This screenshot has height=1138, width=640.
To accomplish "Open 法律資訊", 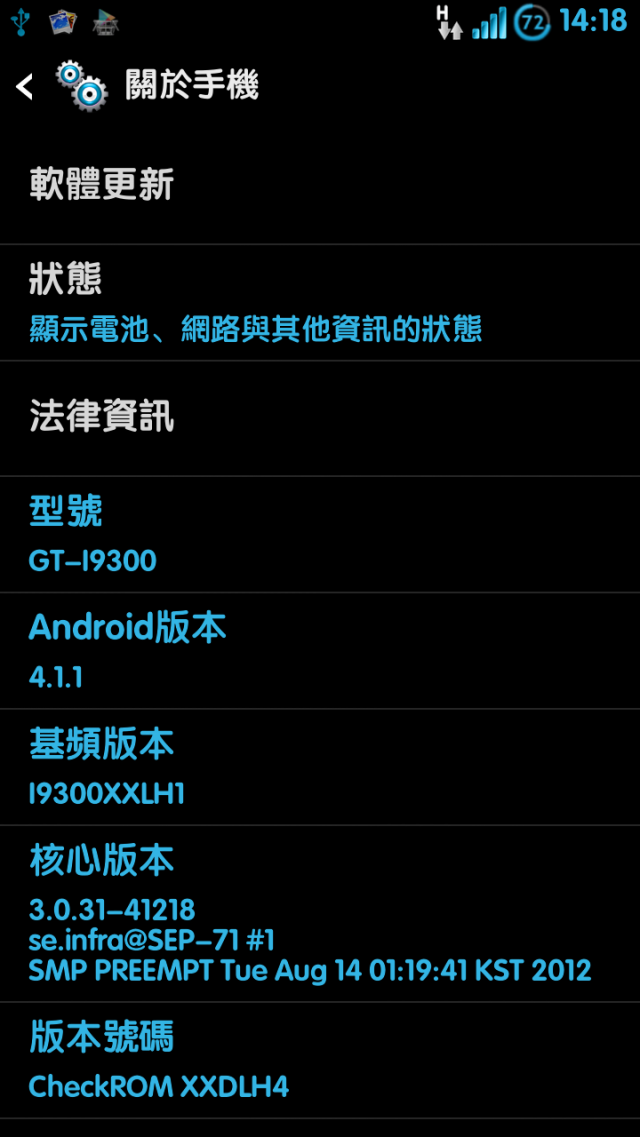I will point(320,417).
